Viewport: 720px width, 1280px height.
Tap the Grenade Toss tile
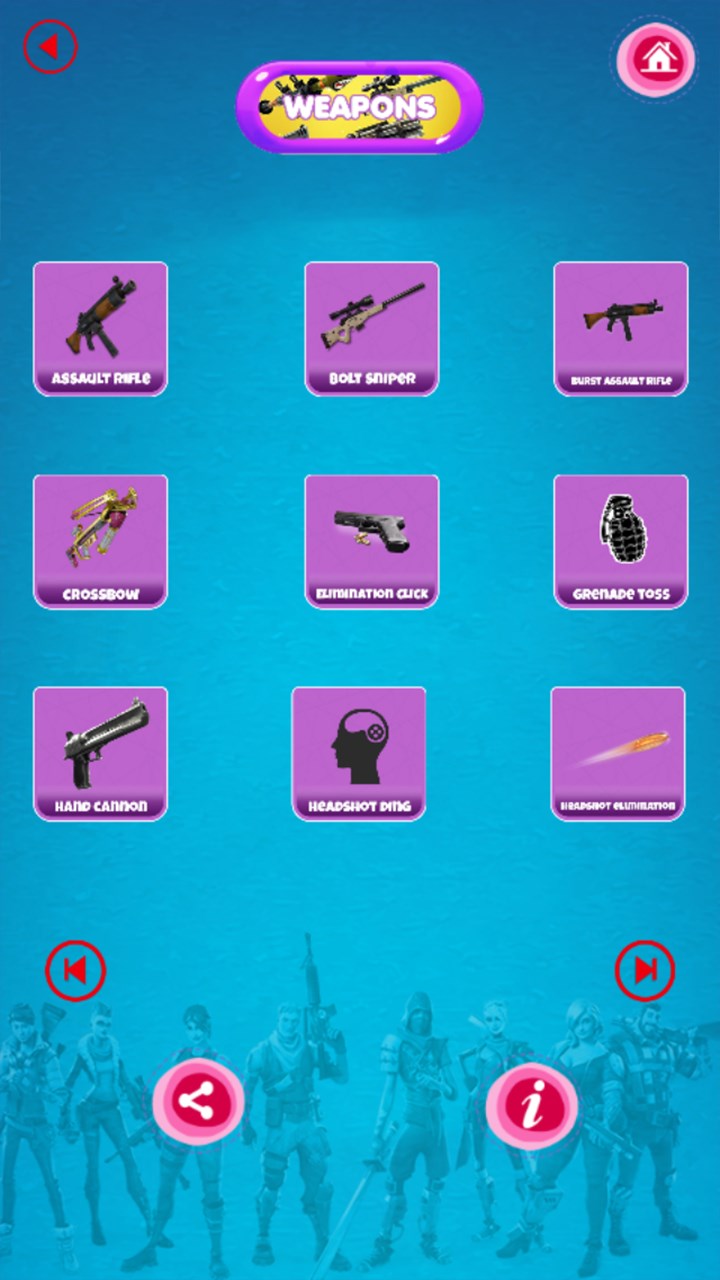point(620,541)
